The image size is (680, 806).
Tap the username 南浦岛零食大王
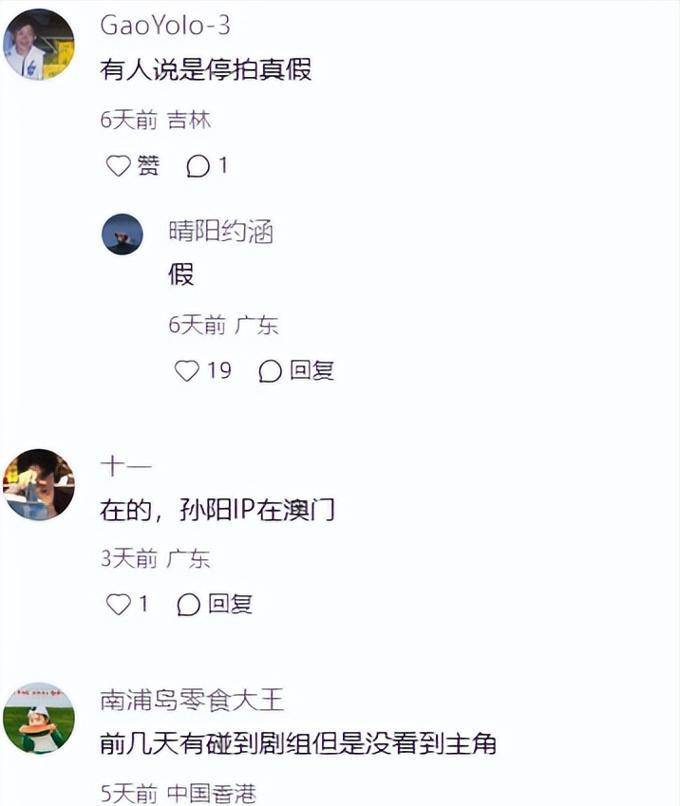point(191,699)
